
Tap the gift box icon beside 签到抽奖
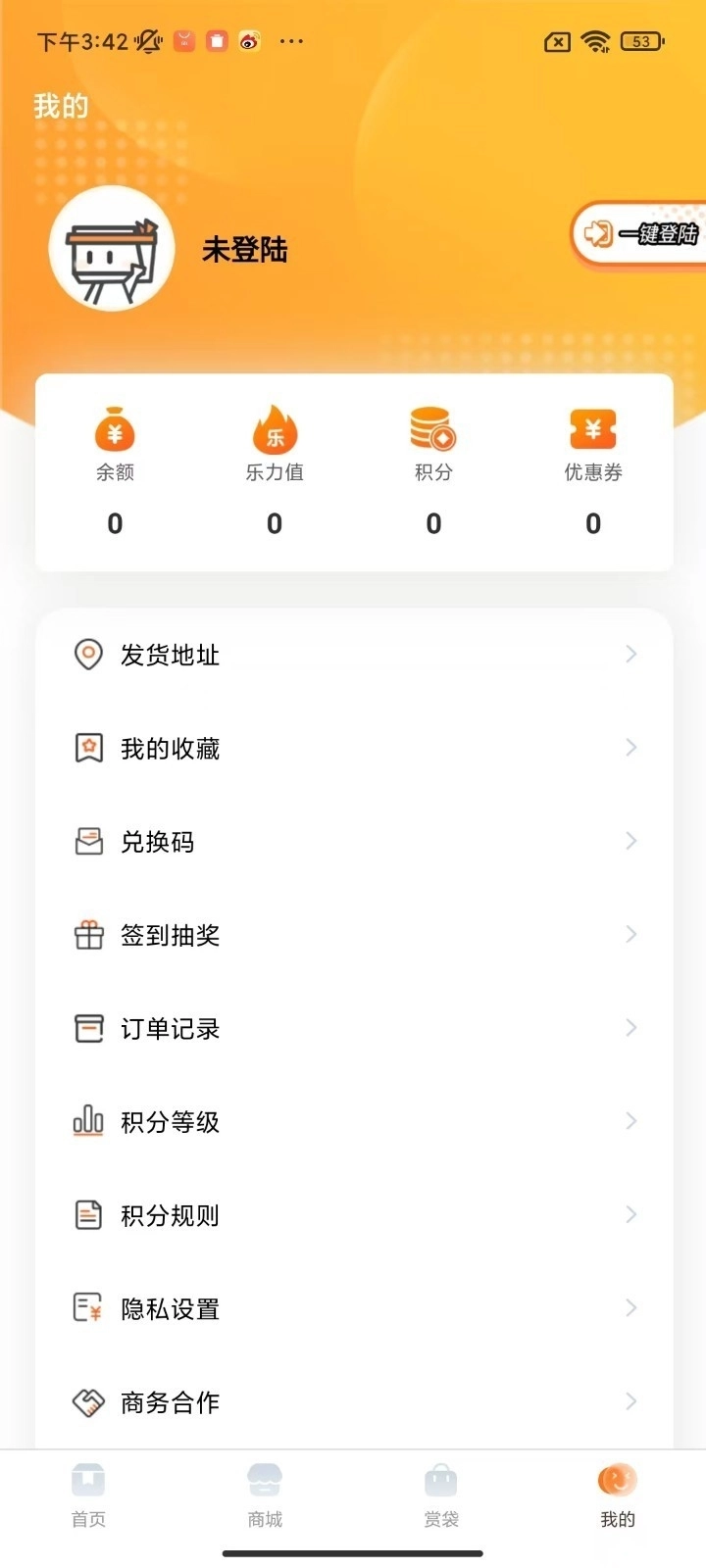[89, 934]
